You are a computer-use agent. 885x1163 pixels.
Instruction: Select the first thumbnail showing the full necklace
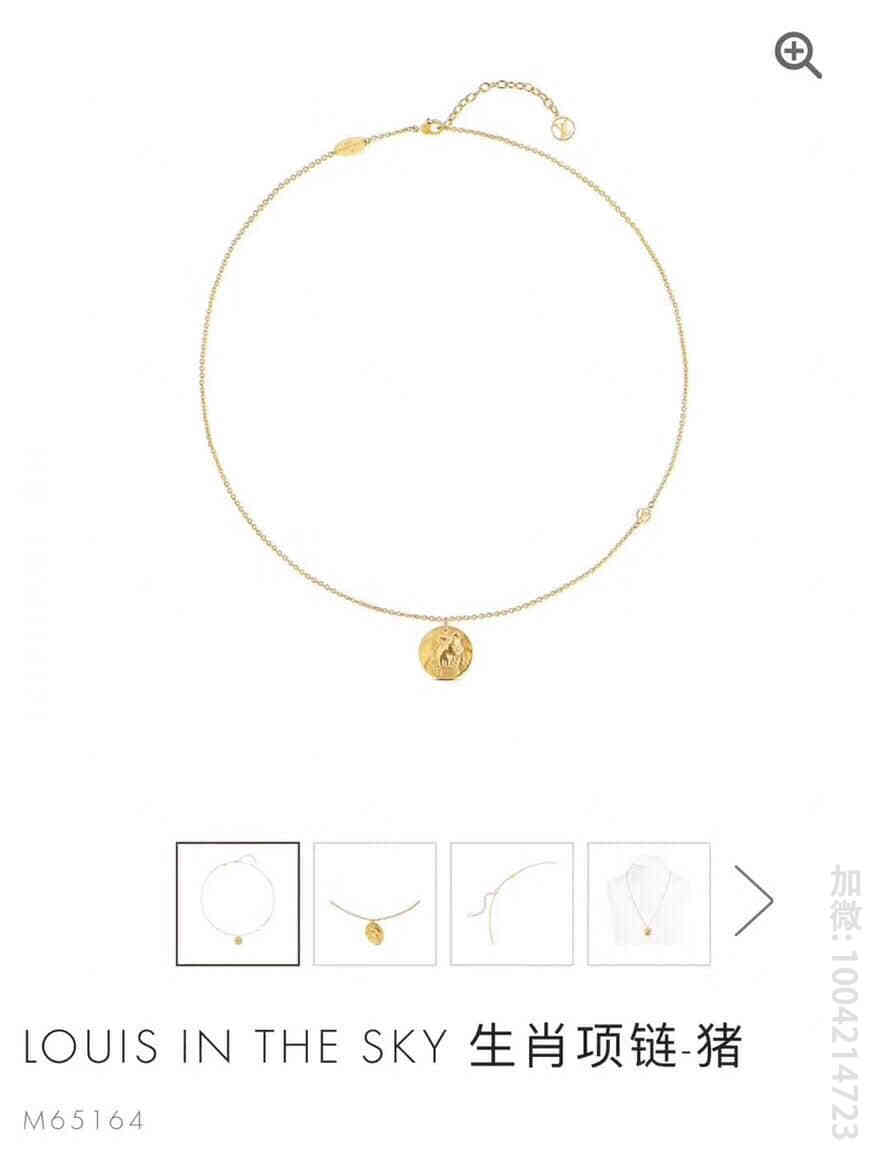(238, 904)
